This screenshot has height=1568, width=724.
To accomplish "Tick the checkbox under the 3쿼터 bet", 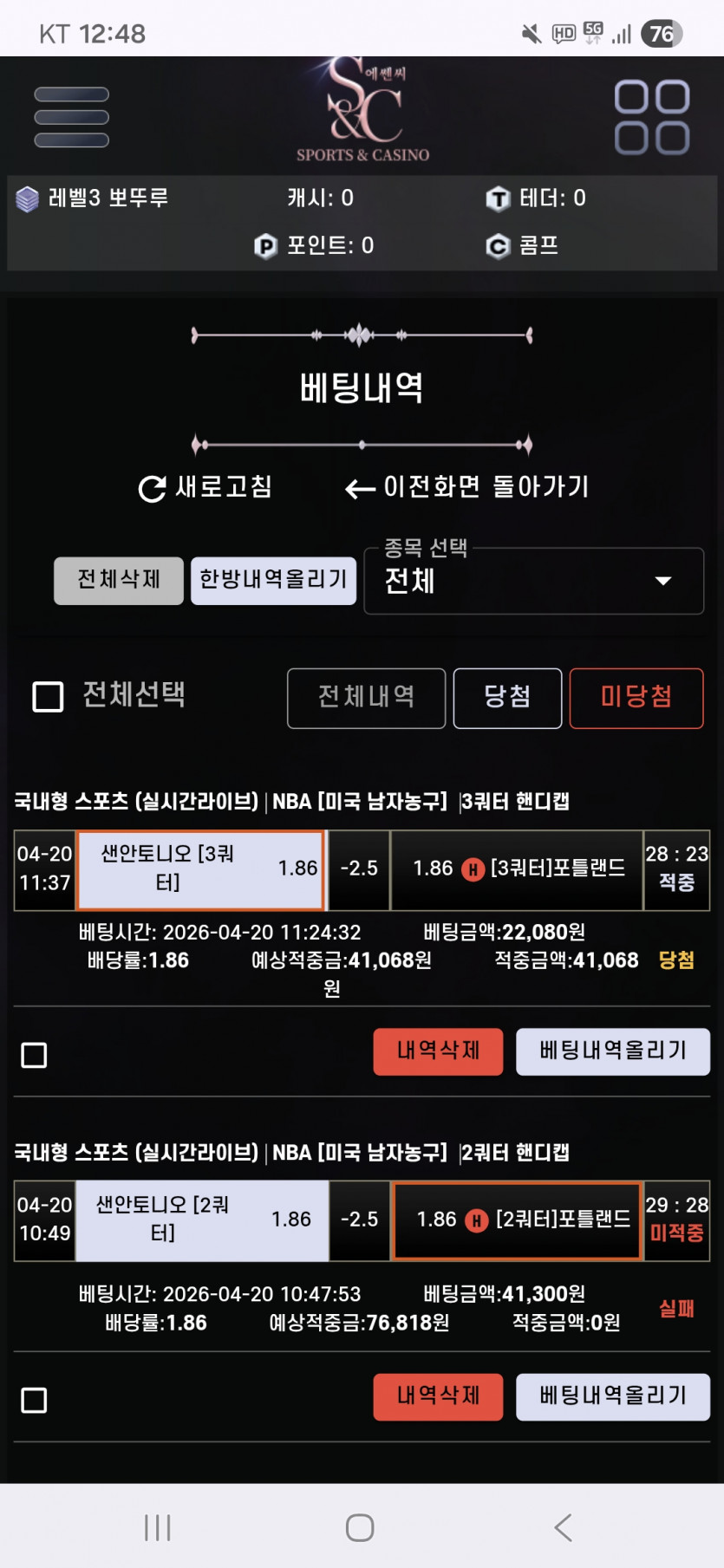I will pos(34,1055).
